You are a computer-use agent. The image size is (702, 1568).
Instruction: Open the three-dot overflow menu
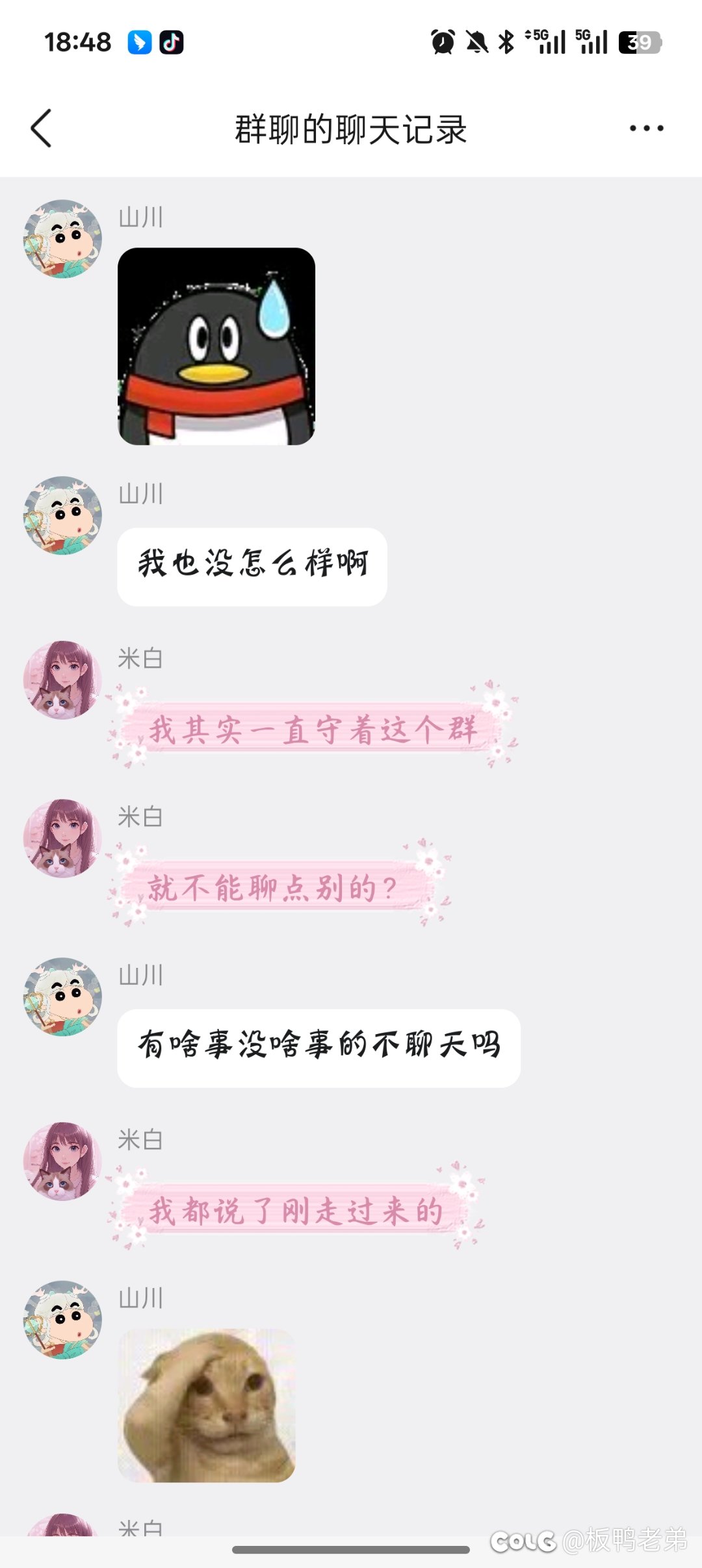click(x=646, y=128)
